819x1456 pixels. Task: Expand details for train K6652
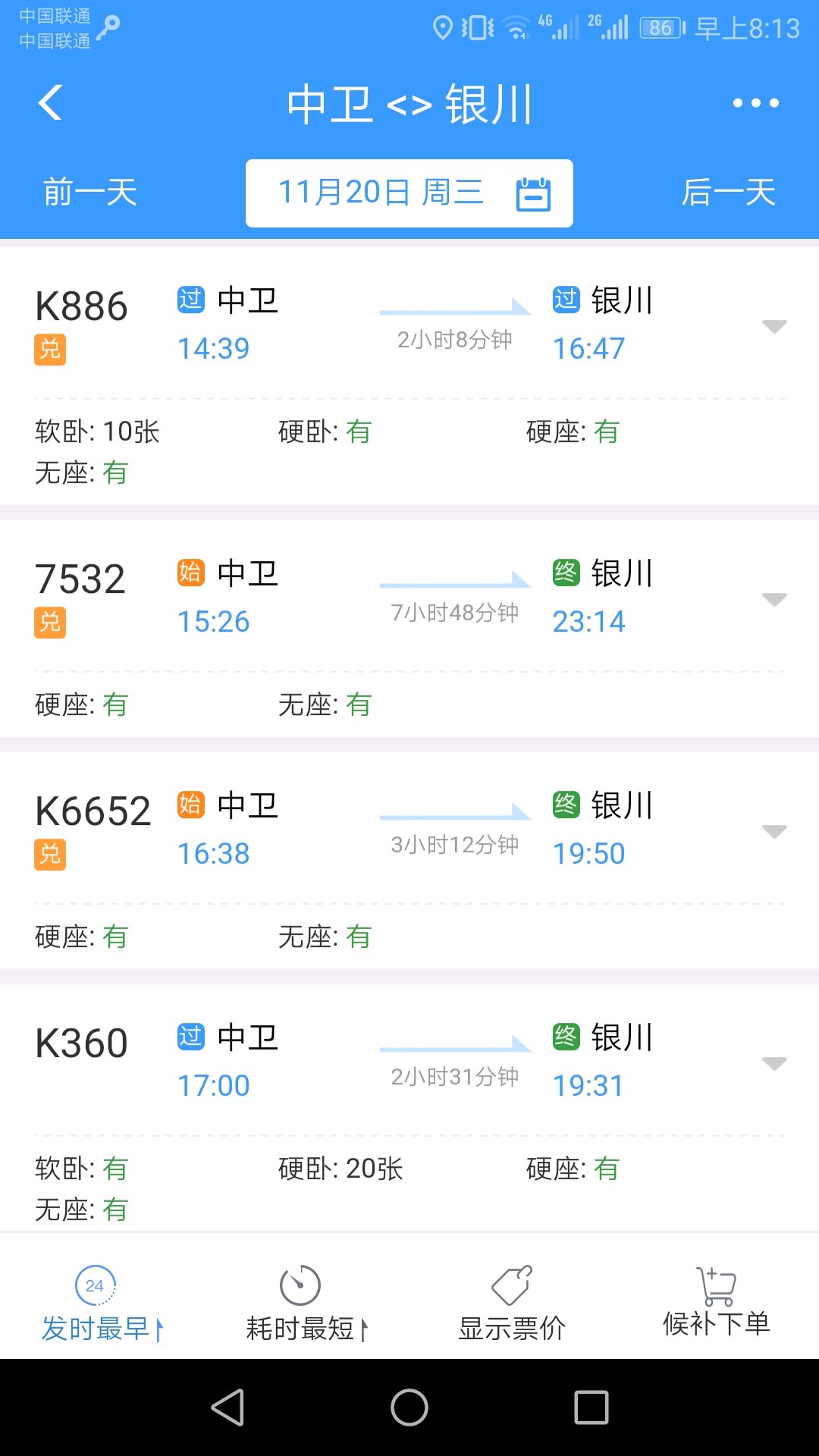click(x=773, y=832)
